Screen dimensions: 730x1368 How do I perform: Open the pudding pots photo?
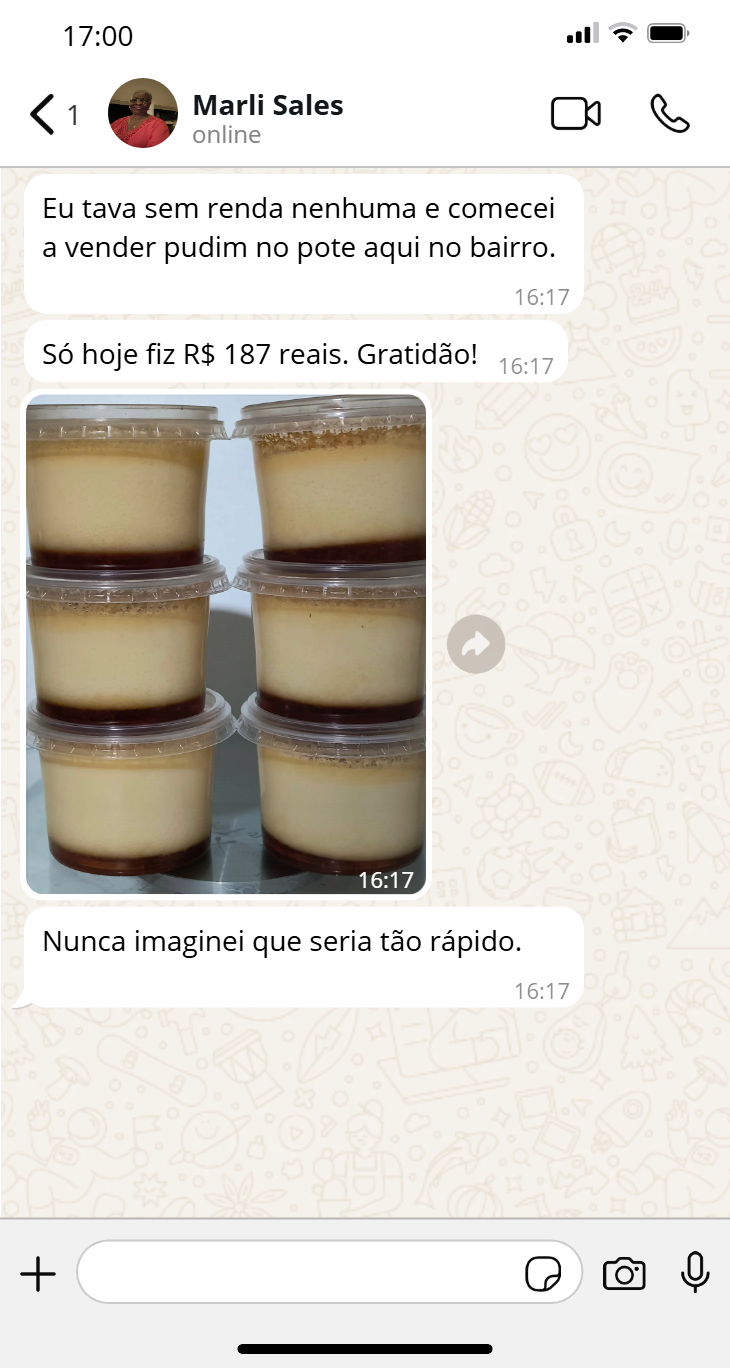point(226,643)
